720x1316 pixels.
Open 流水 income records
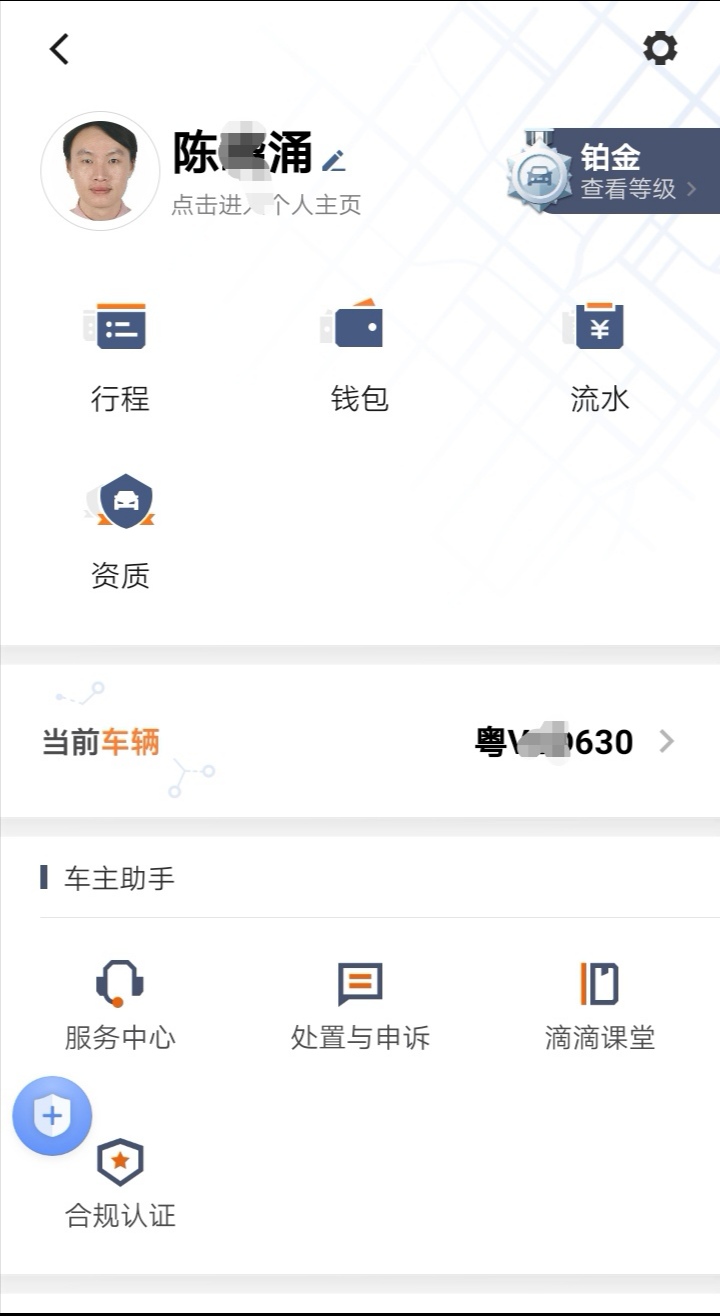[599, 357]
